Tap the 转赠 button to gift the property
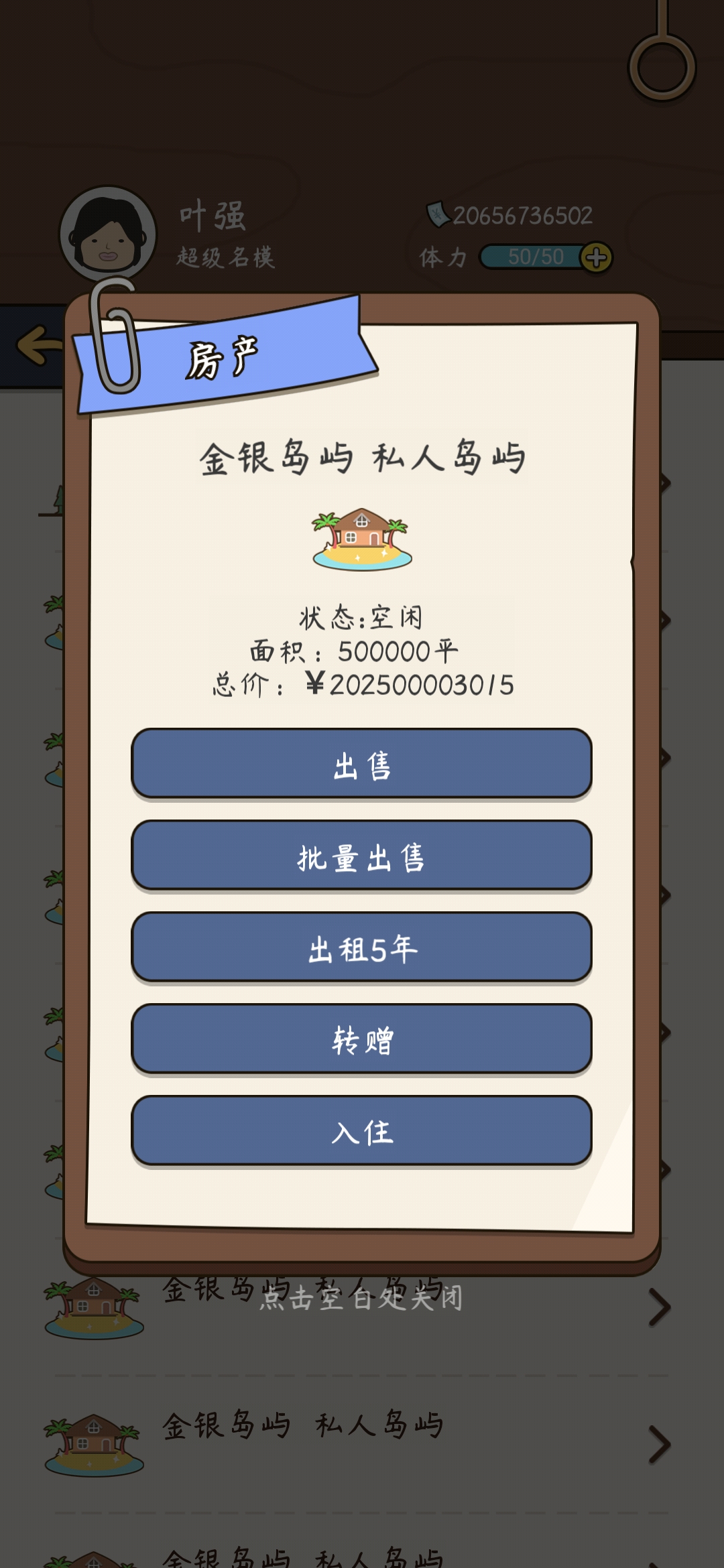 click(x=361, y=1039)
